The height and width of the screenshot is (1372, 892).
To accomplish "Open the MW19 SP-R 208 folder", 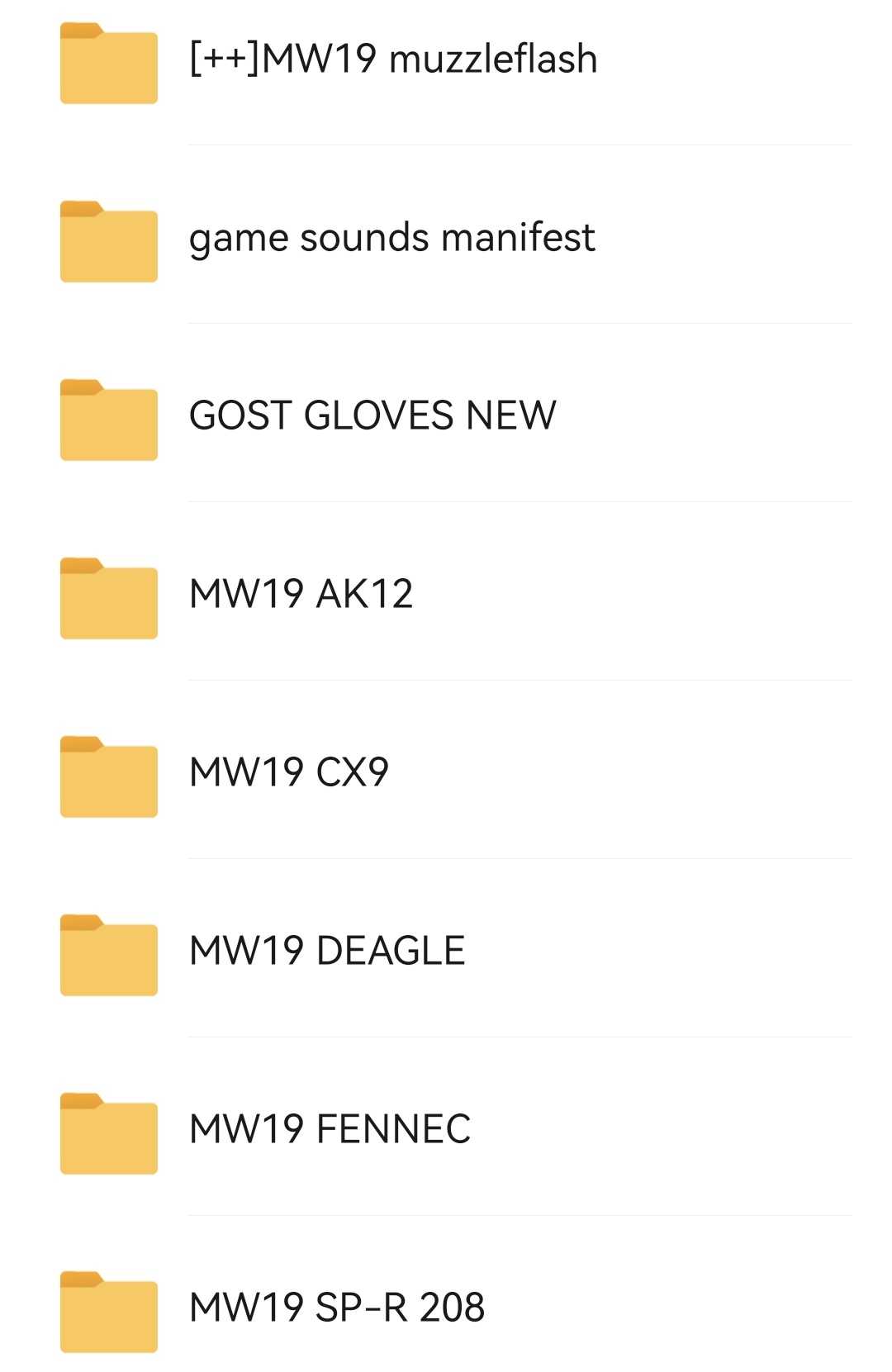I will click(336, 1308).
